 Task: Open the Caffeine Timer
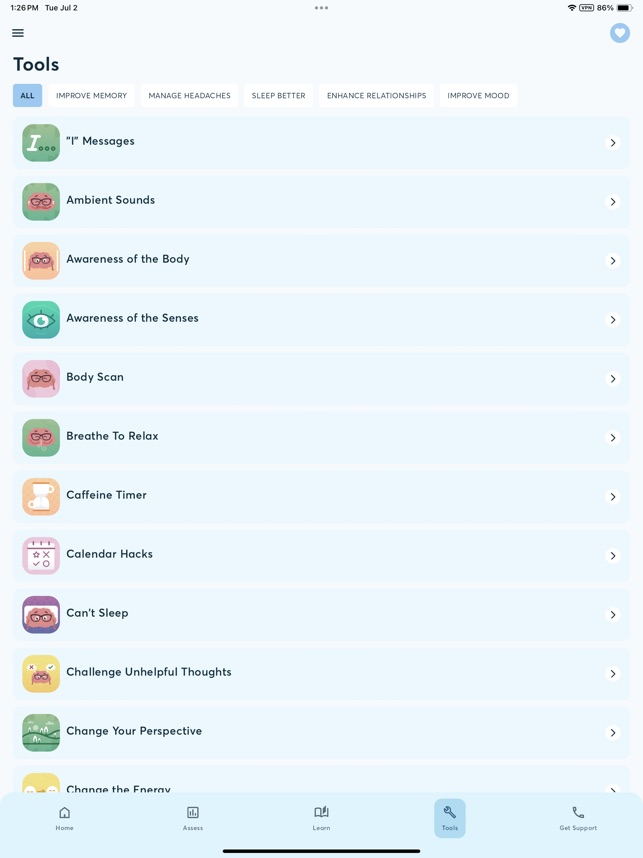pyautogui.click(x=321, y=496)
